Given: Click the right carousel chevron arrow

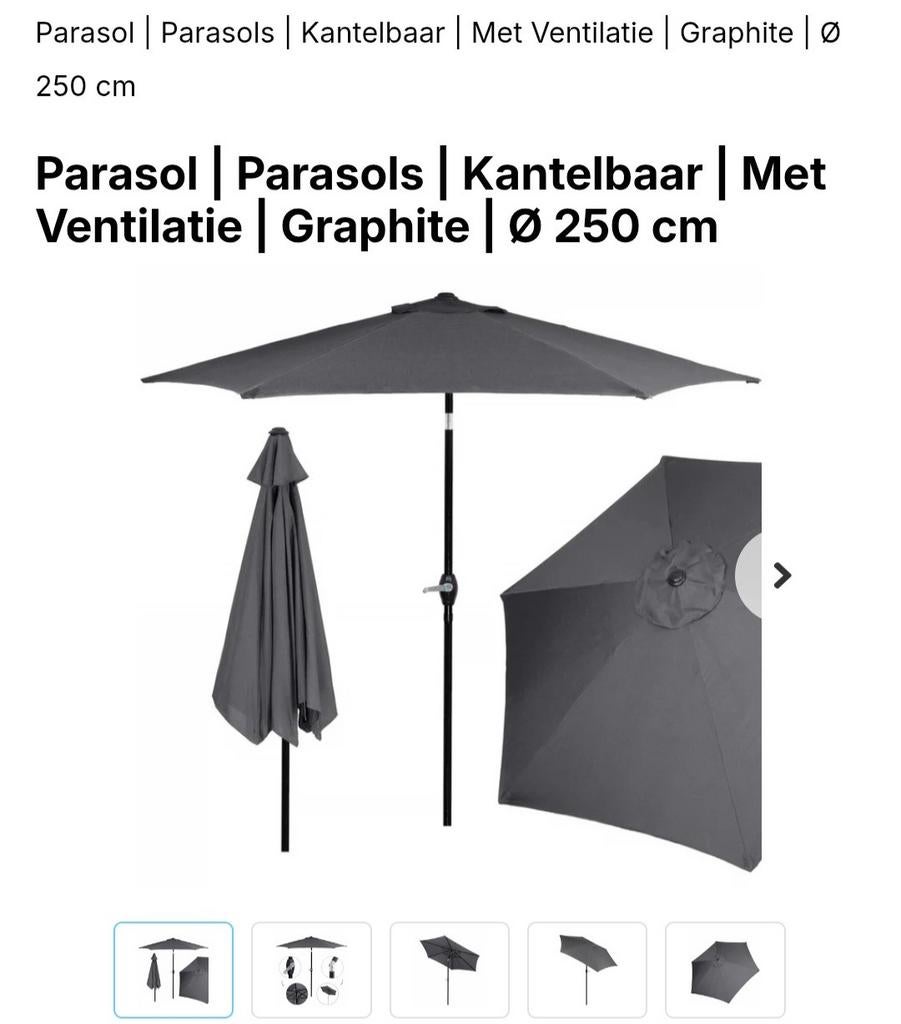Looking at the screenshot, I should coord(781,575).
